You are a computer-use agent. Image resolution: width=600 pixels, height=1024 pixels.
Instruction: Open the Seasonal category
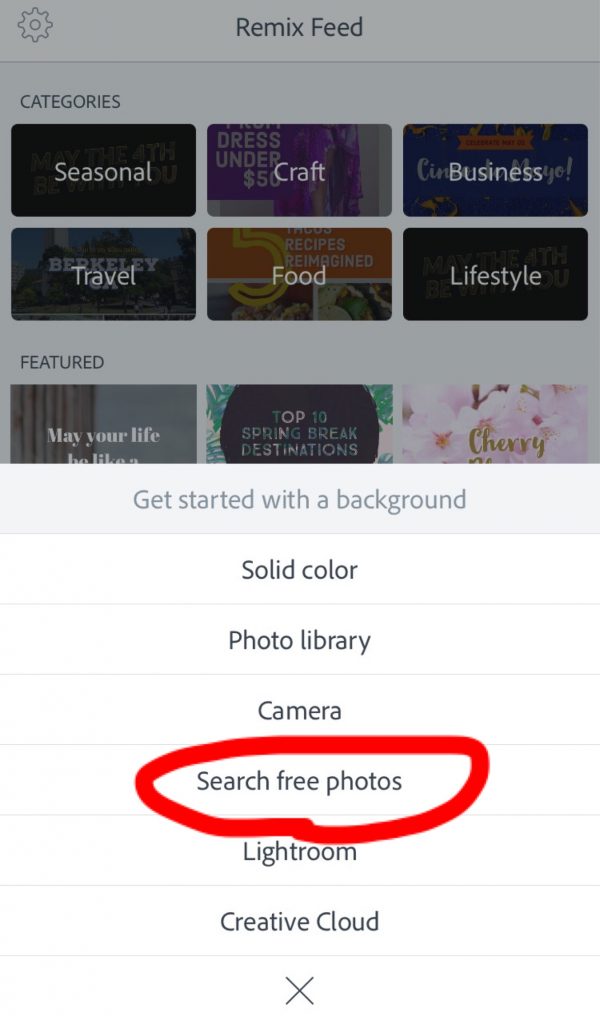pyautogui.click(x=103, y=171)
